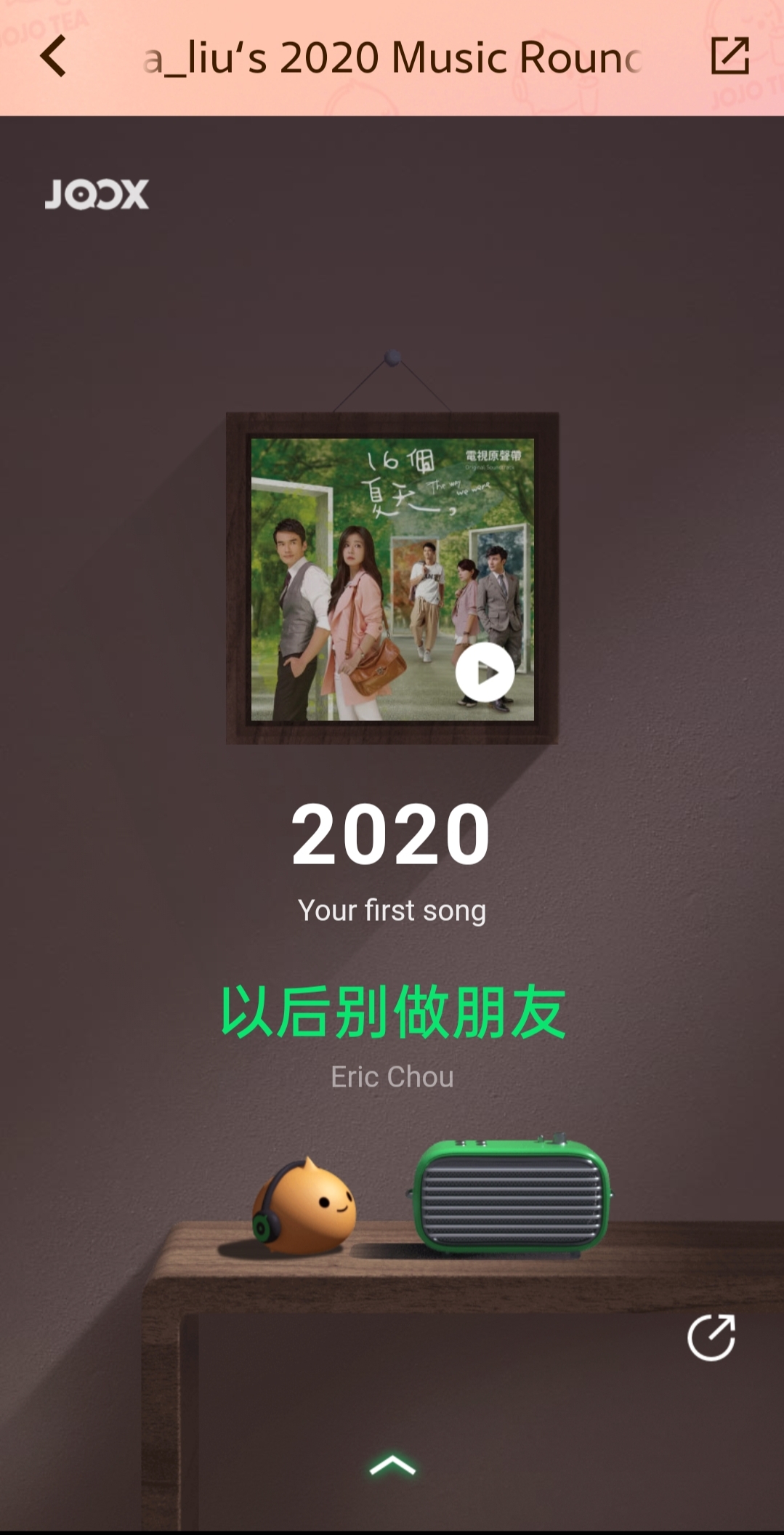Image resolution: width=784 pixels, height=1535 pixels.
Task: Tap the green up arrow for next page
Action: 392,1465
